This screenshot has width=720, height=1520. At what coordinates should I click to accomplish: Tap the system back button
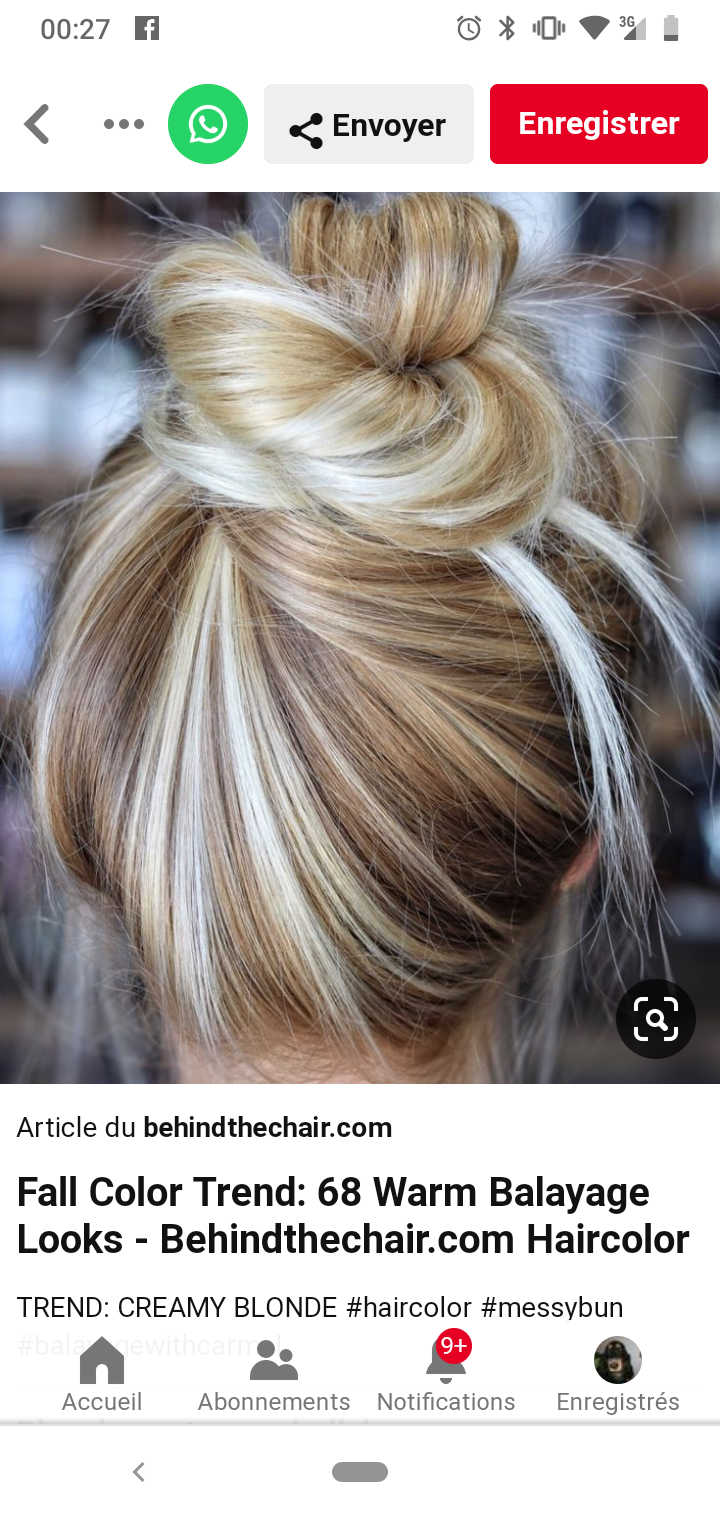click(139, 1471)
